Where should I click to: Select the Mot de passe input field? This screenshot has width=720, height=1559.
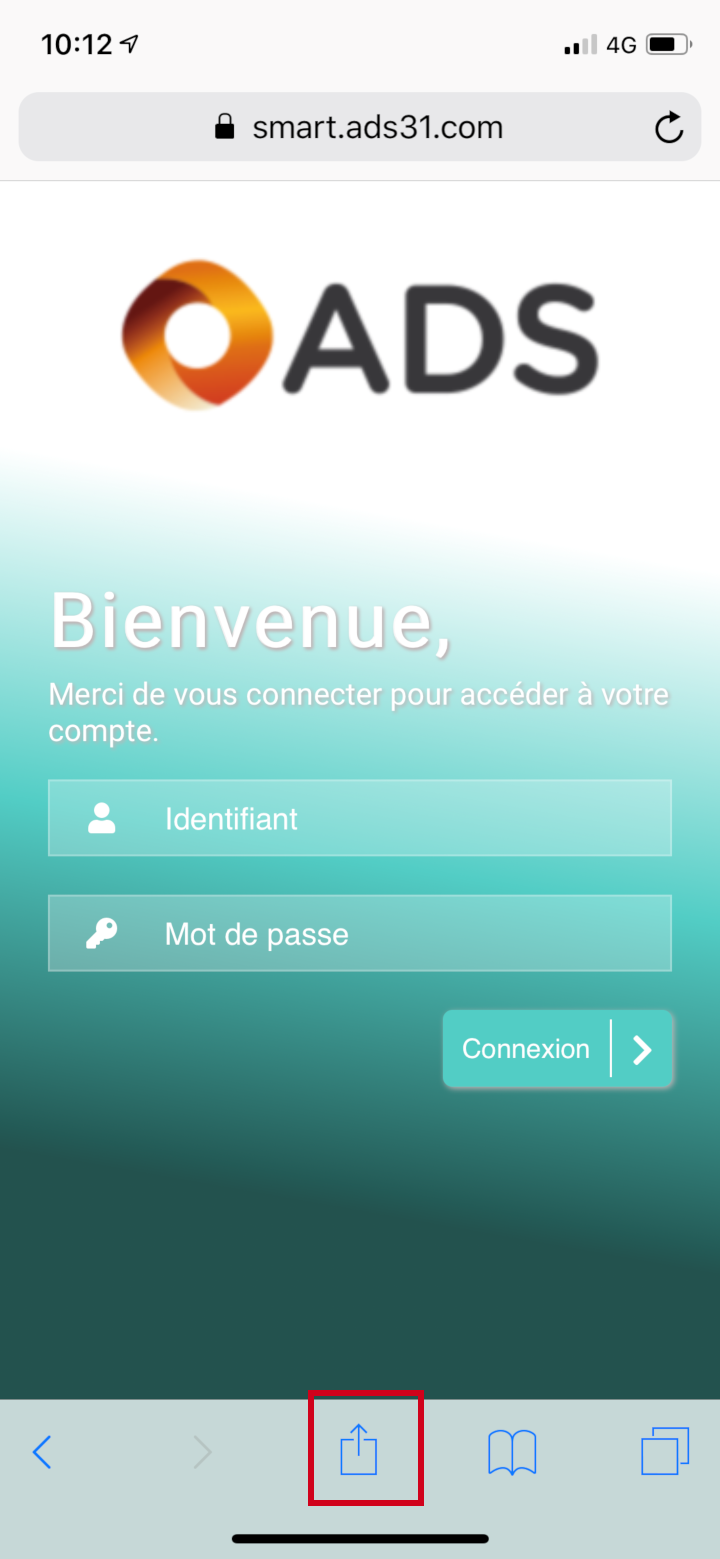coord(360,932)
